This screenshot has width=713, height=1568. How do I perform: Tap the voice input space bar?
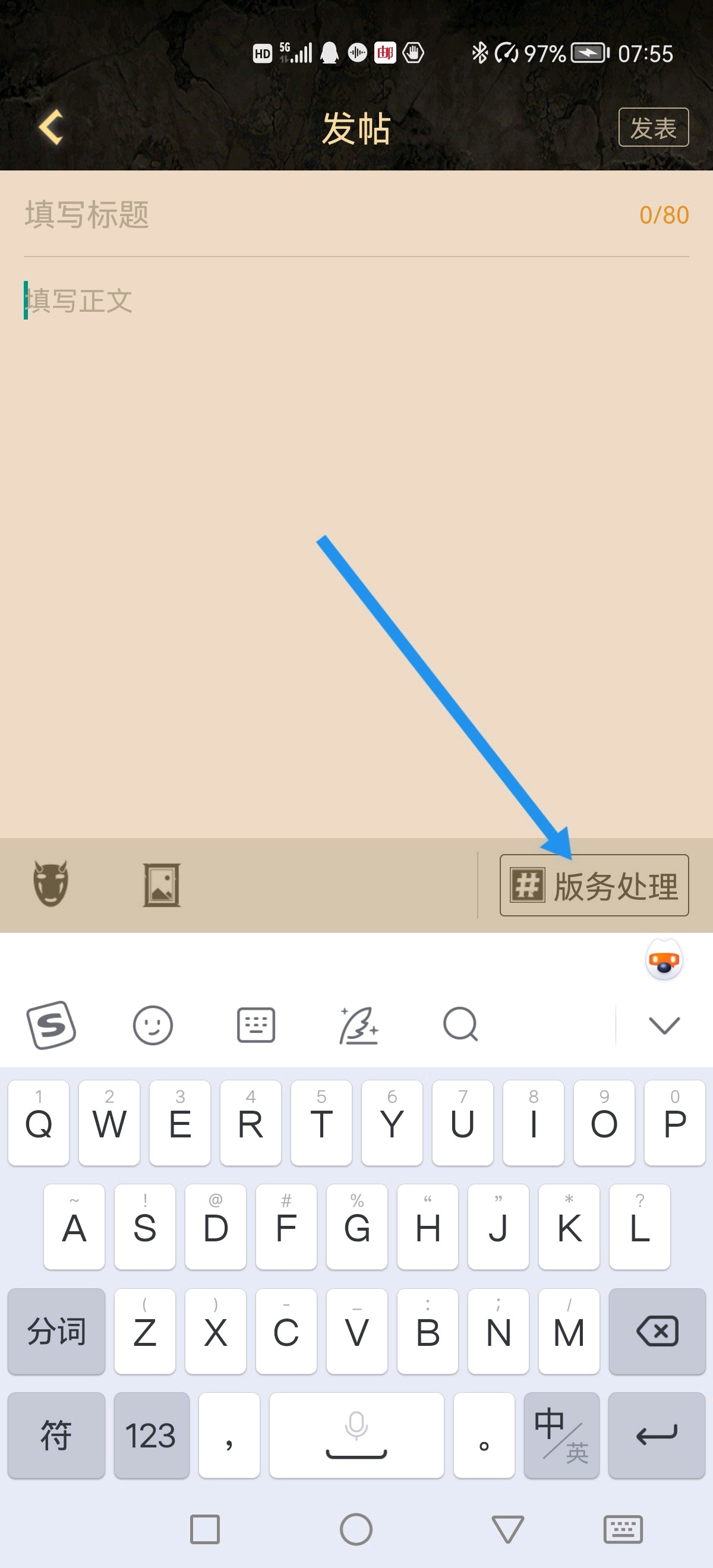pos(356,1435)
